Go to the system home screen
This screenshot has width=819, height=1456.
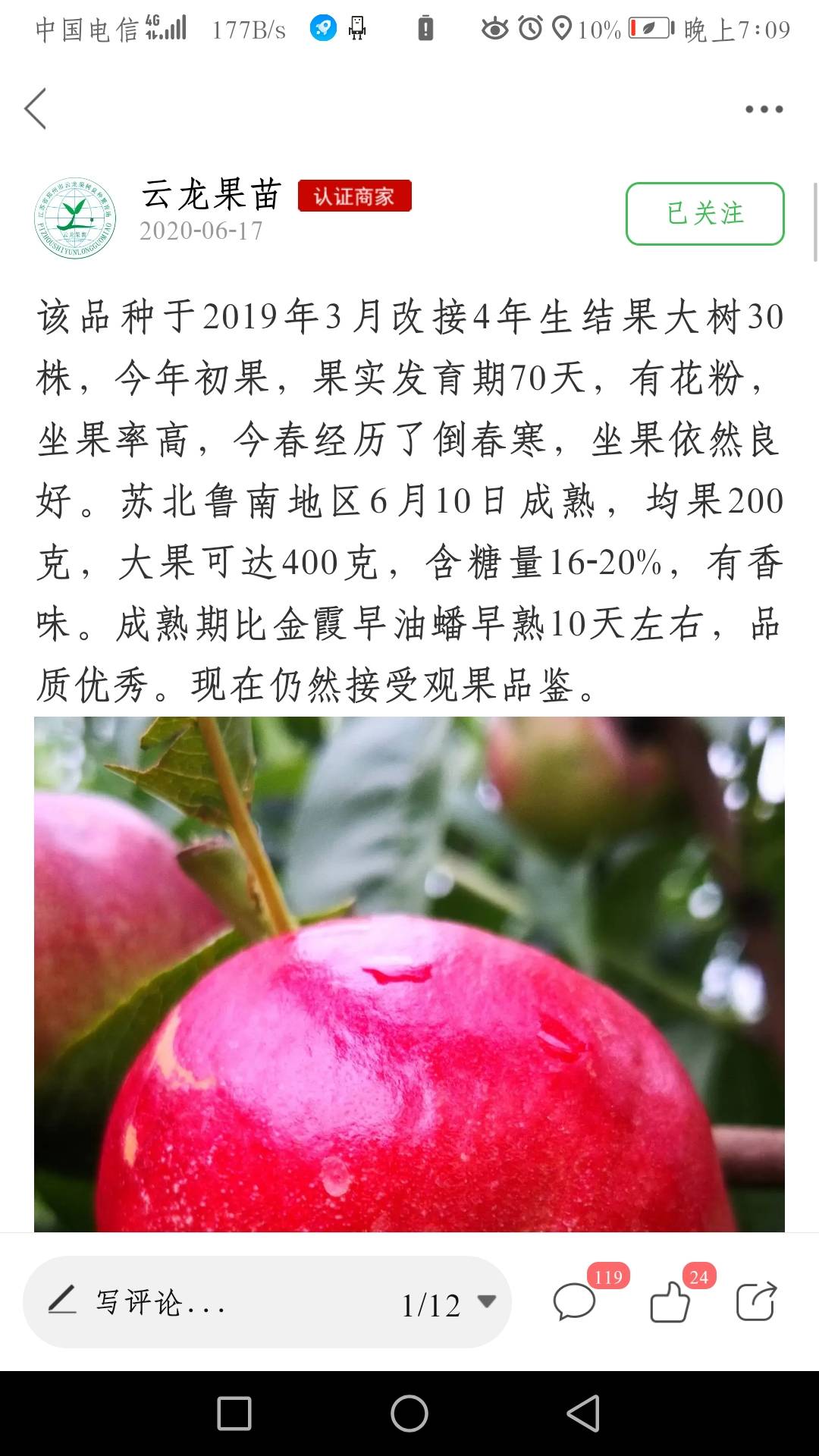(409, 1414)
